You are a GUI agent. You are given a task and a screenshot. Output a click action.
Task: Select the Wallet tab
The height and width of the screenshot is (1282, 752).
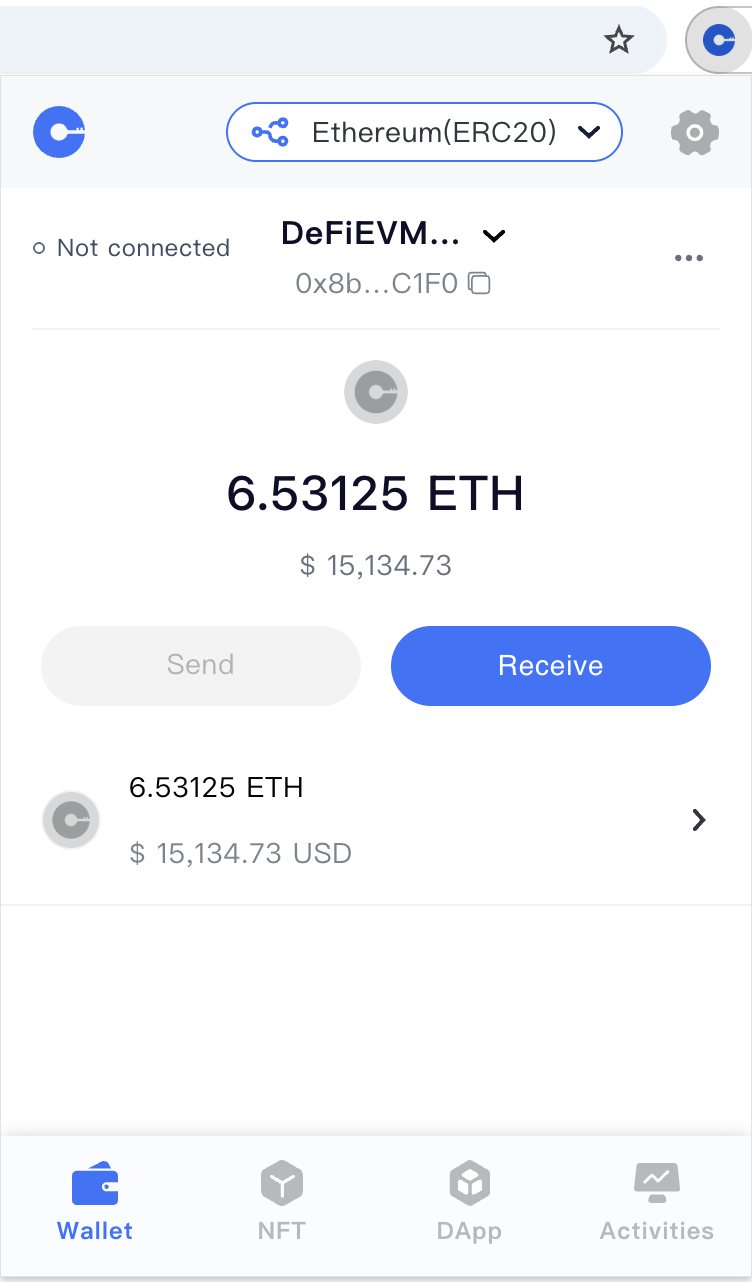95,1200
